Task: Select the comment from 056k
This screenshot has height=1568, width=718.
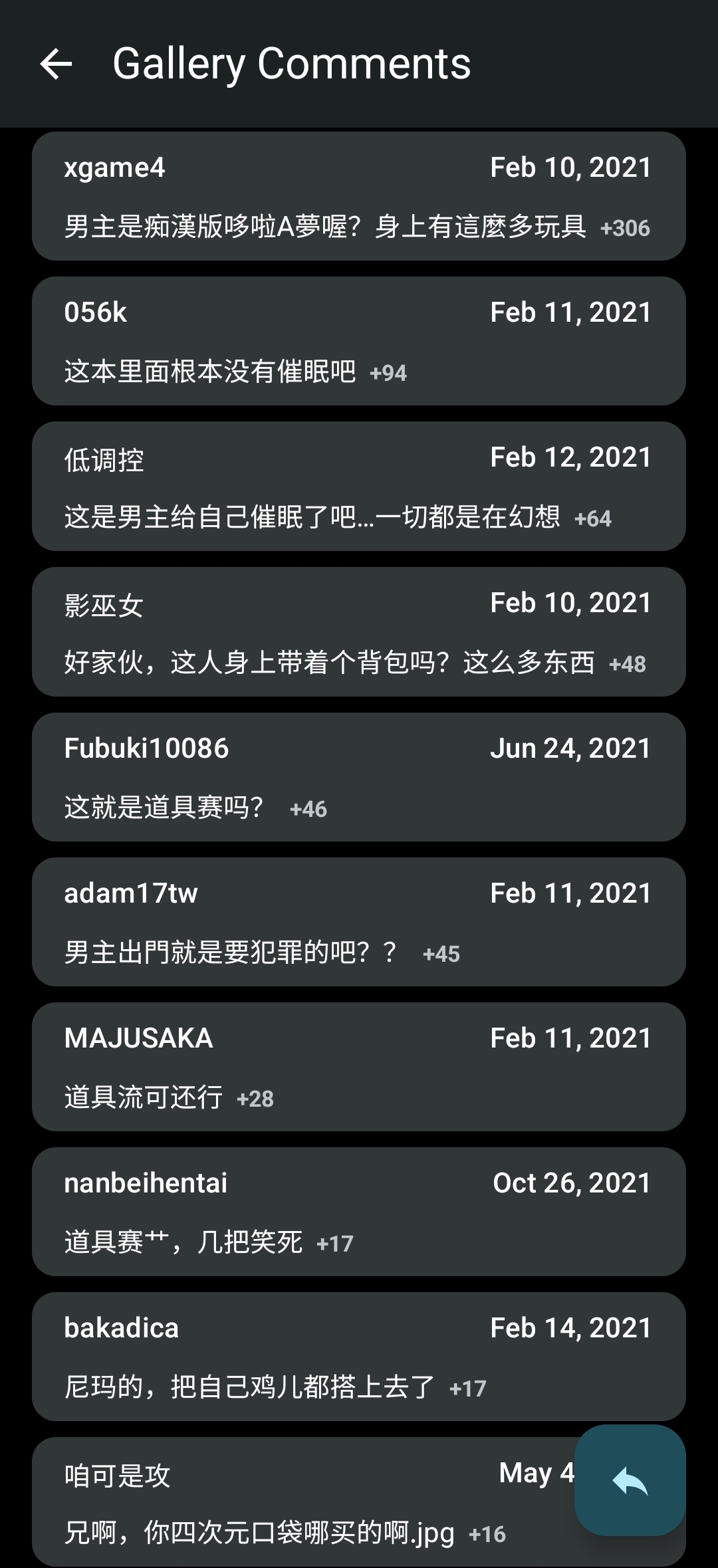Action: 358,341
